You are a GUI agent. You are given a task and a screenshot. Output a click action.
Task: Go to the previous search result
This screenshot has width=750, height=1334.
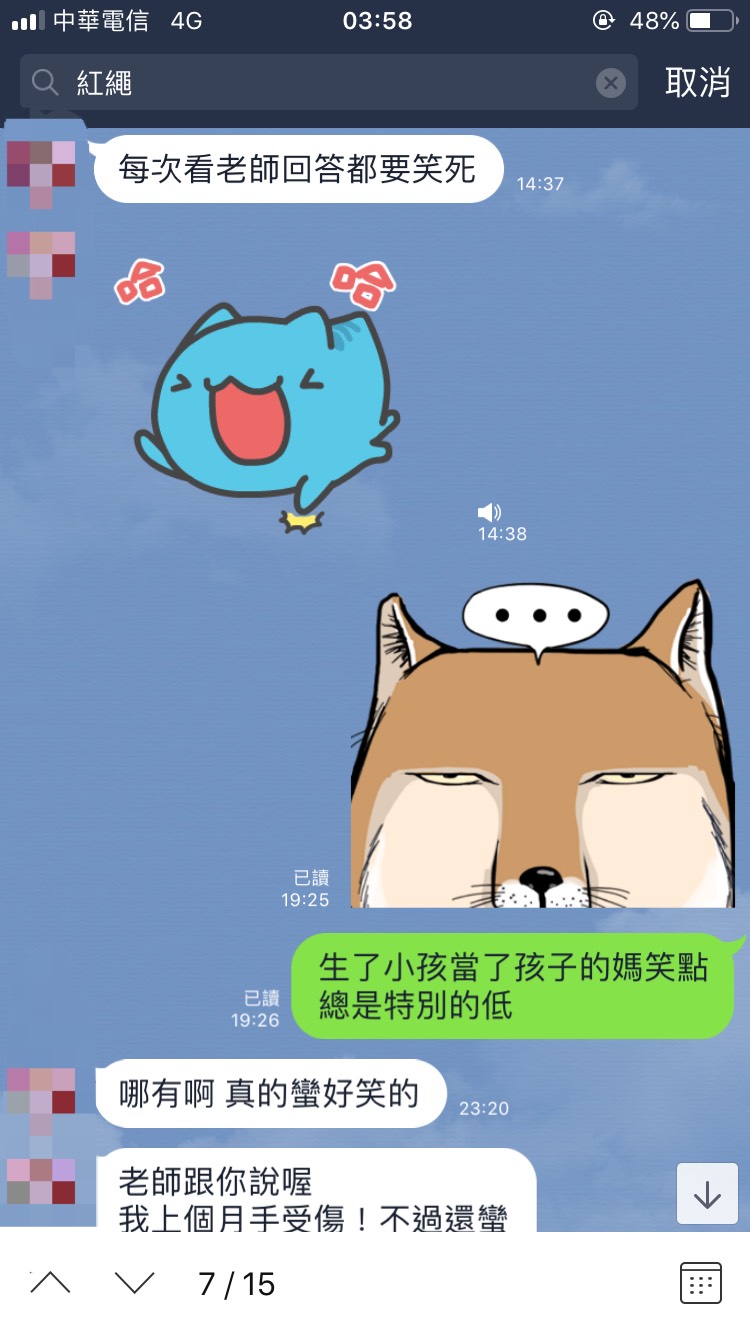pyautogui.click(x=50, y=1283)
